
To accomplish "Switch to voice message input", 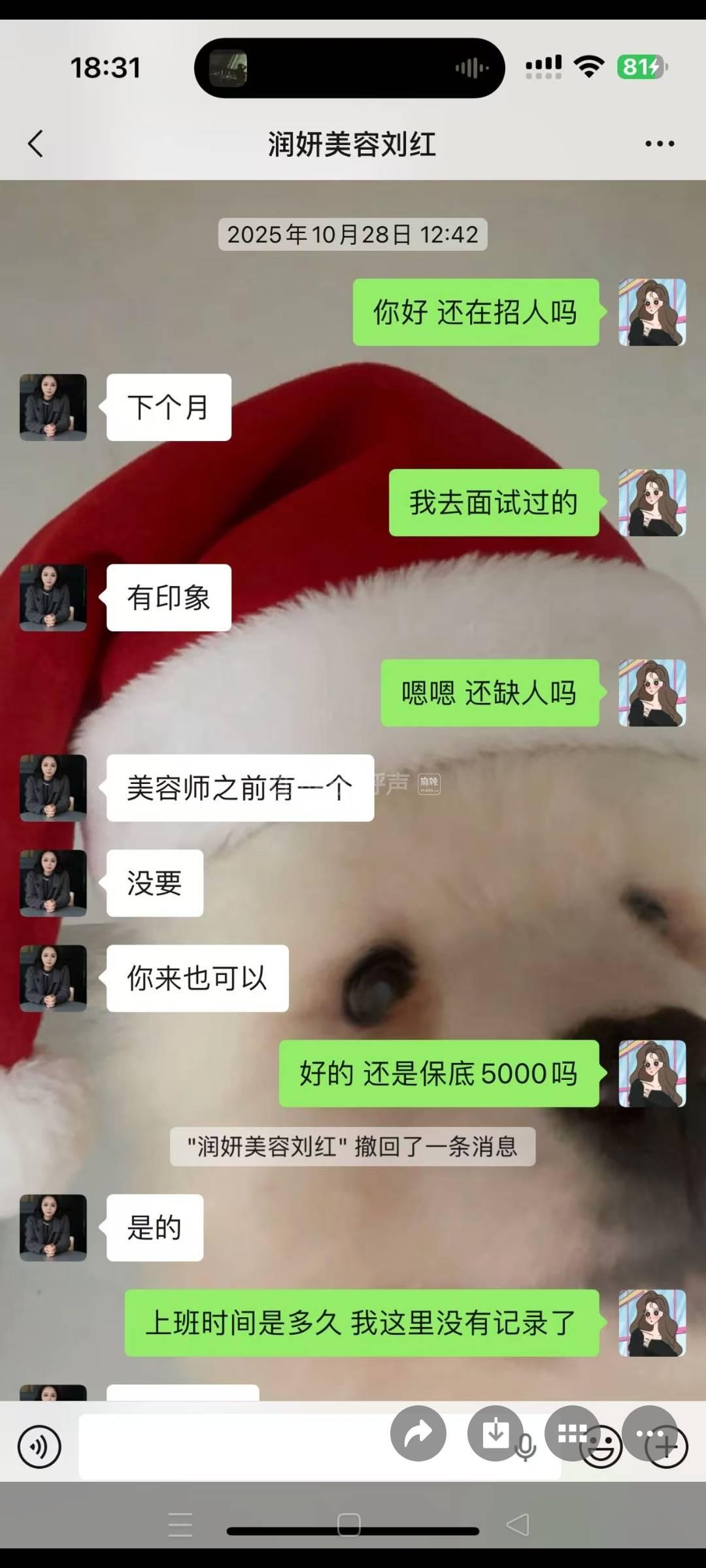I will tap(39, 1447).
